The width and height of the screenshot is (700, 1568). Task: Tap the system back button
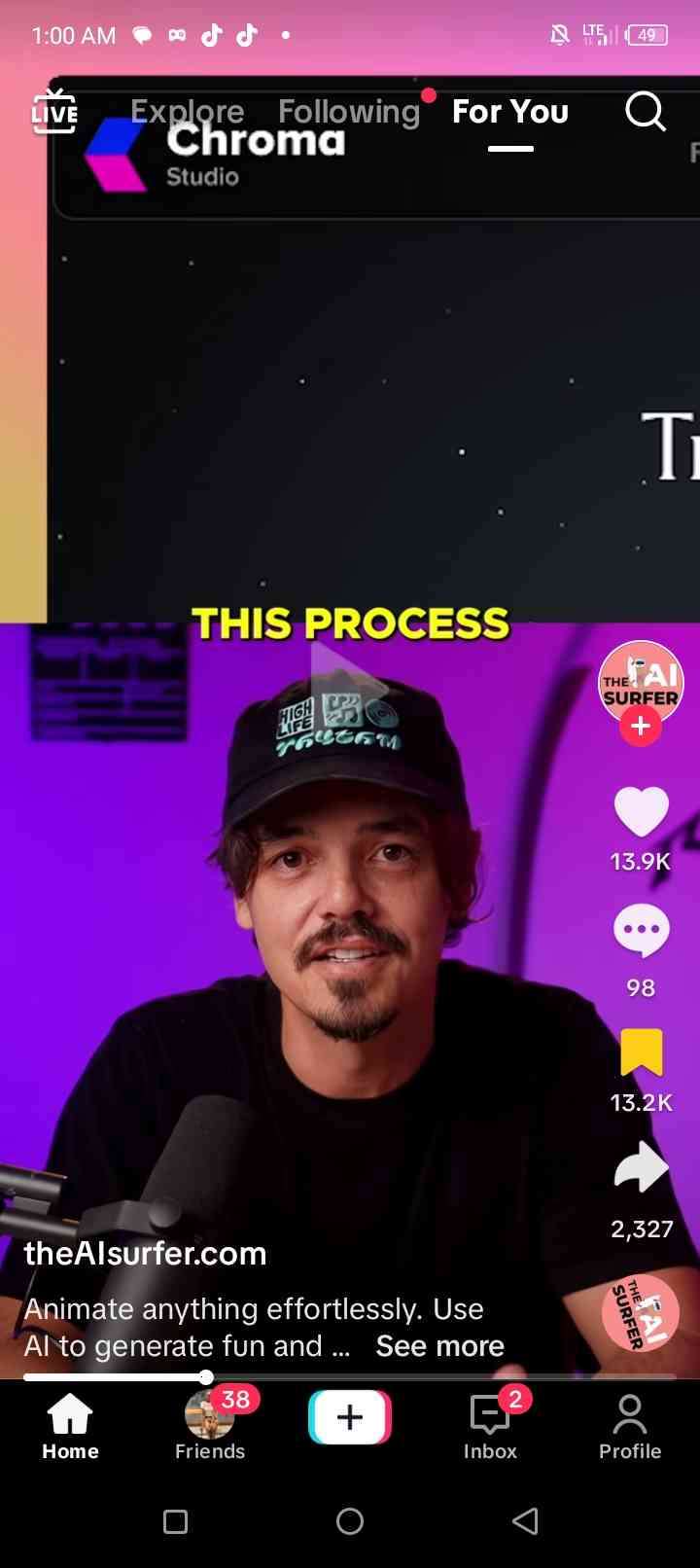click(x=525, y=1521)
